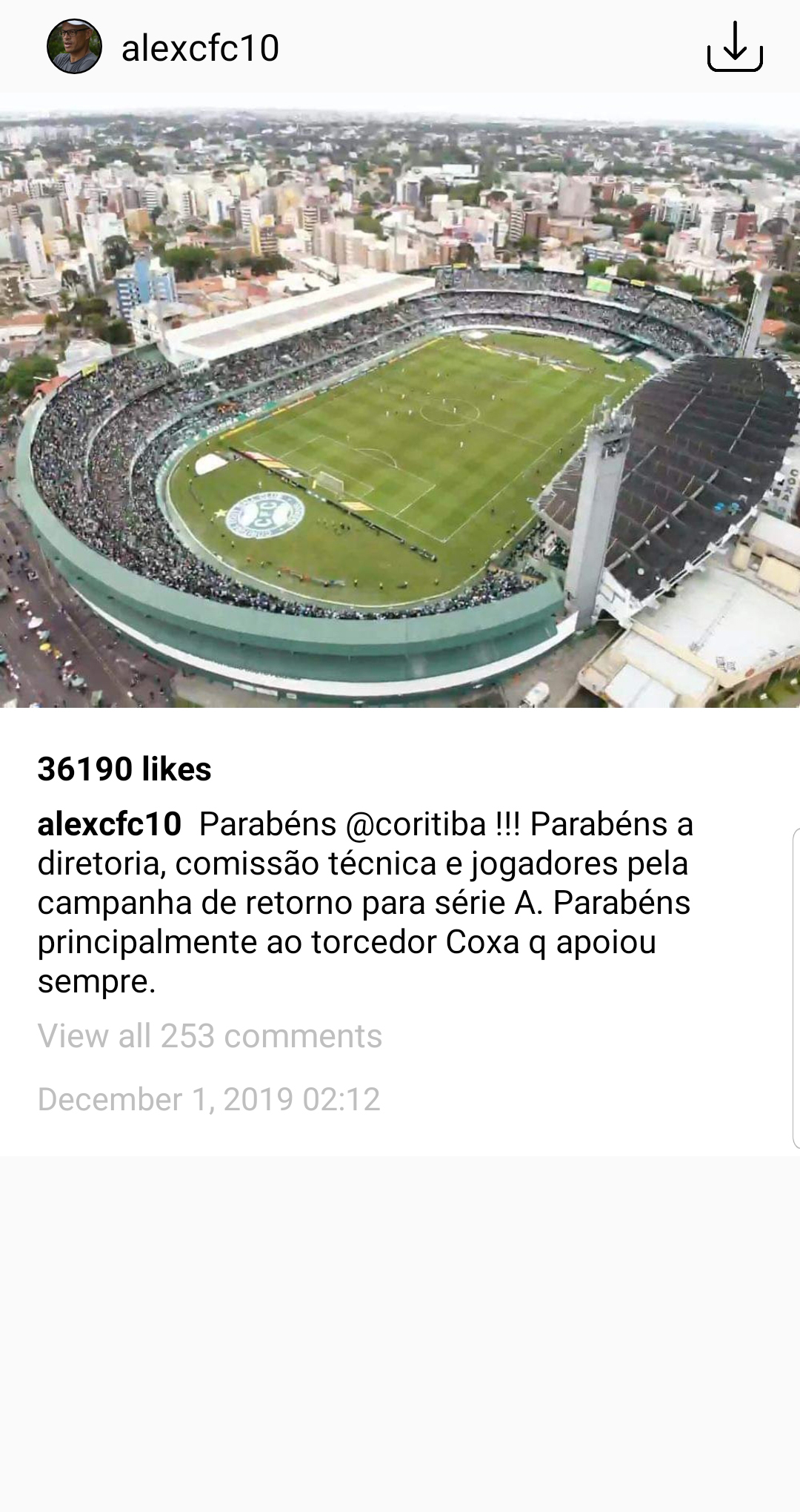View all 253 comments
This screenshot has height=1512, width=800.
(x=210, y=1036)
